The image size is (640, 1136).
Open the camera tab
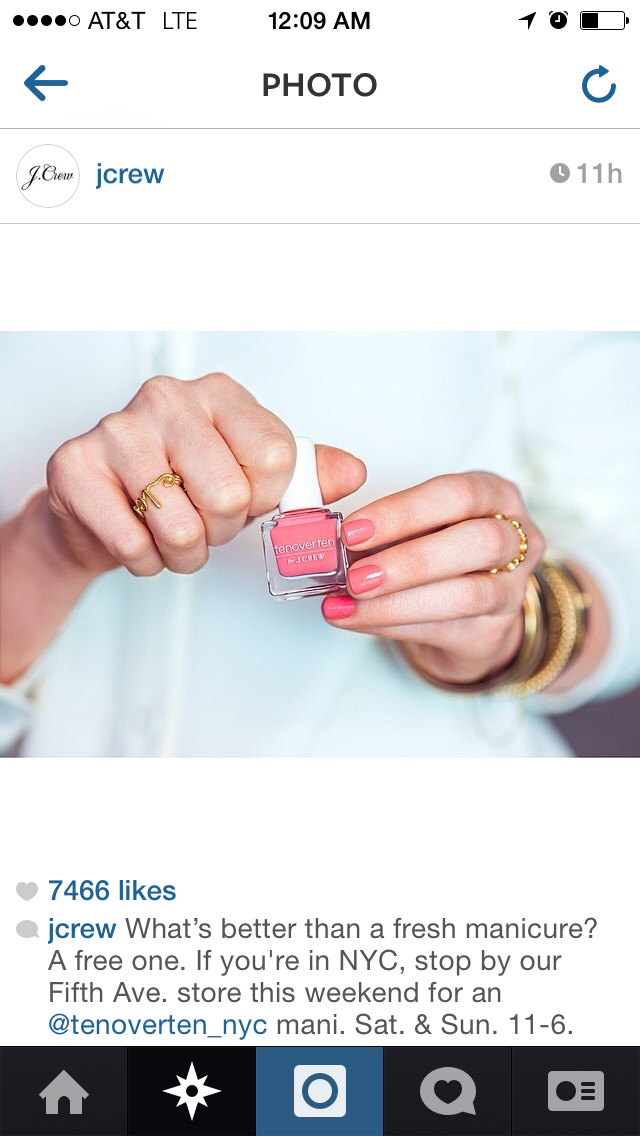click(x=320, y=1091)
